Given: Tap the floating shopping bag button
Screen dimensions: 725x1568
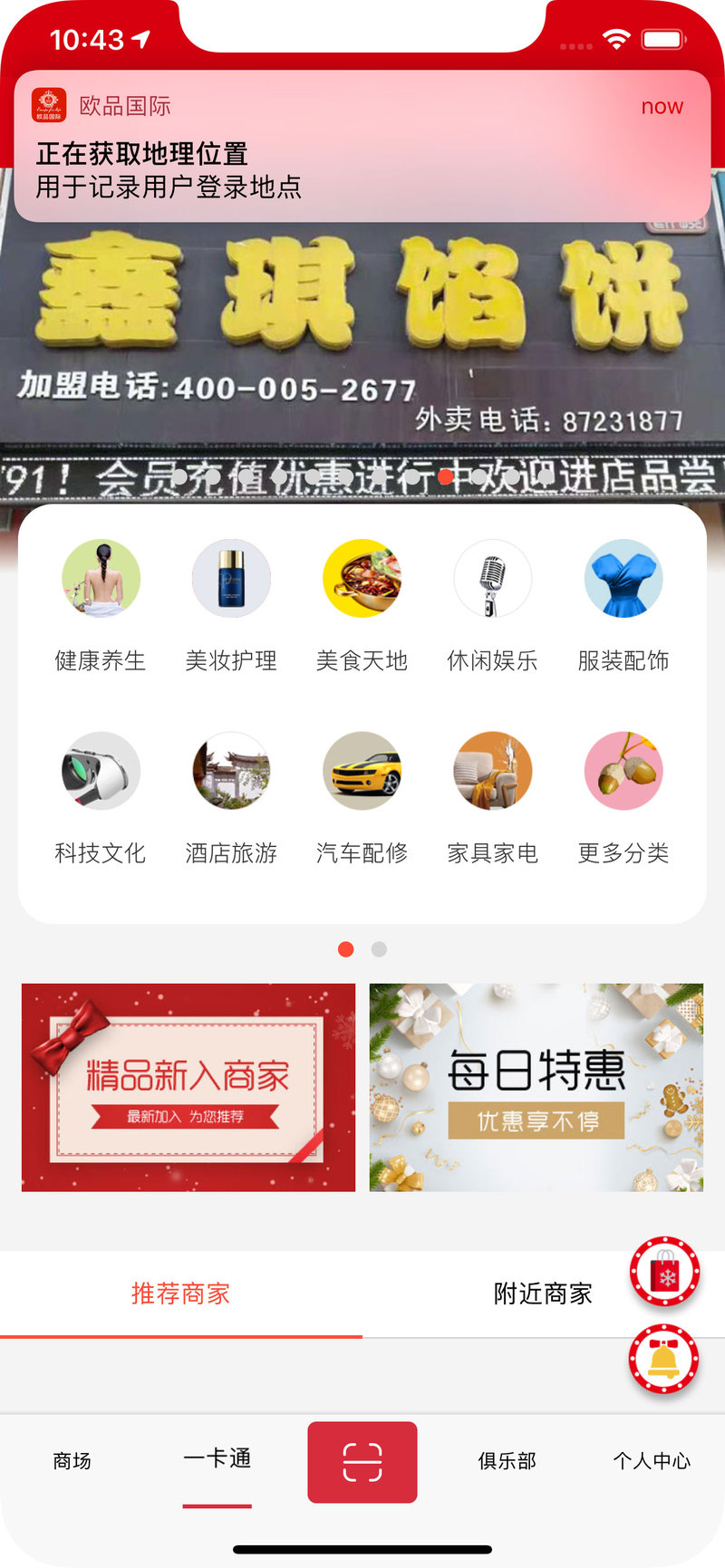Looking at the screenshot, I should [x=665, y=1272].
